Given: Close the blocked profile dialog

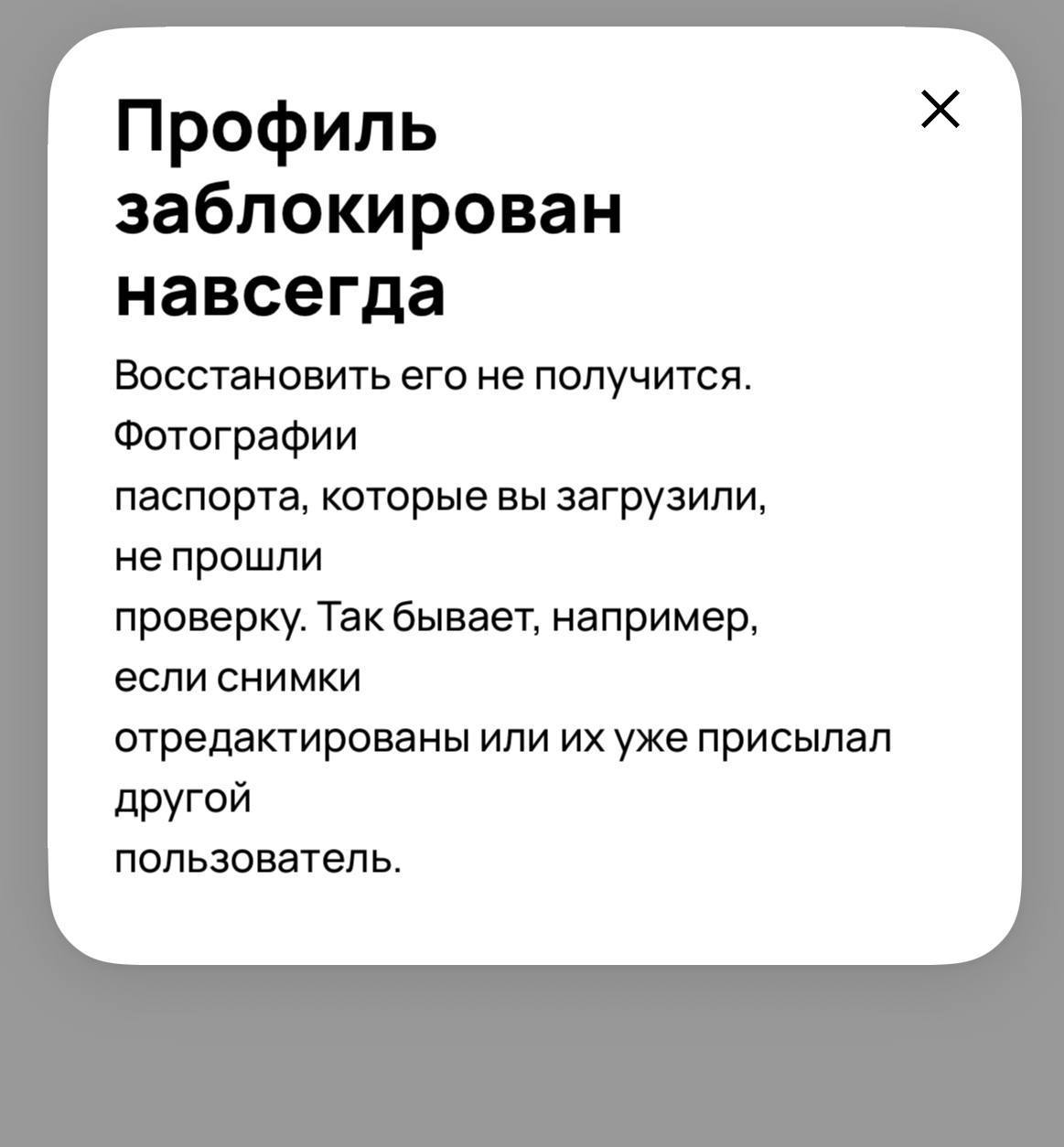Looking at the screenshot, I should point(940,110).
